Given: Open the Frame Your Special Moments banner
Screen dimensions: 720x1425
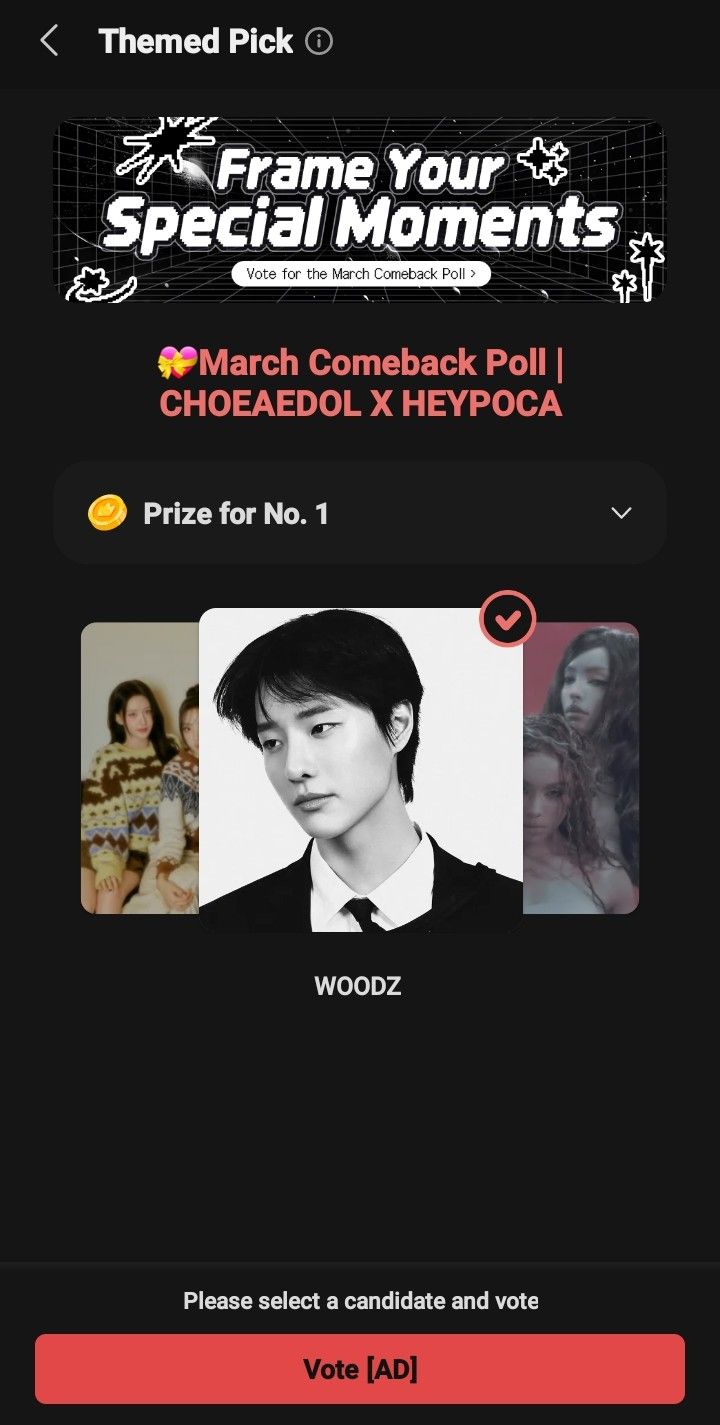Looking at the screenshot, I should pyautogui.click(x=360, y=210).
